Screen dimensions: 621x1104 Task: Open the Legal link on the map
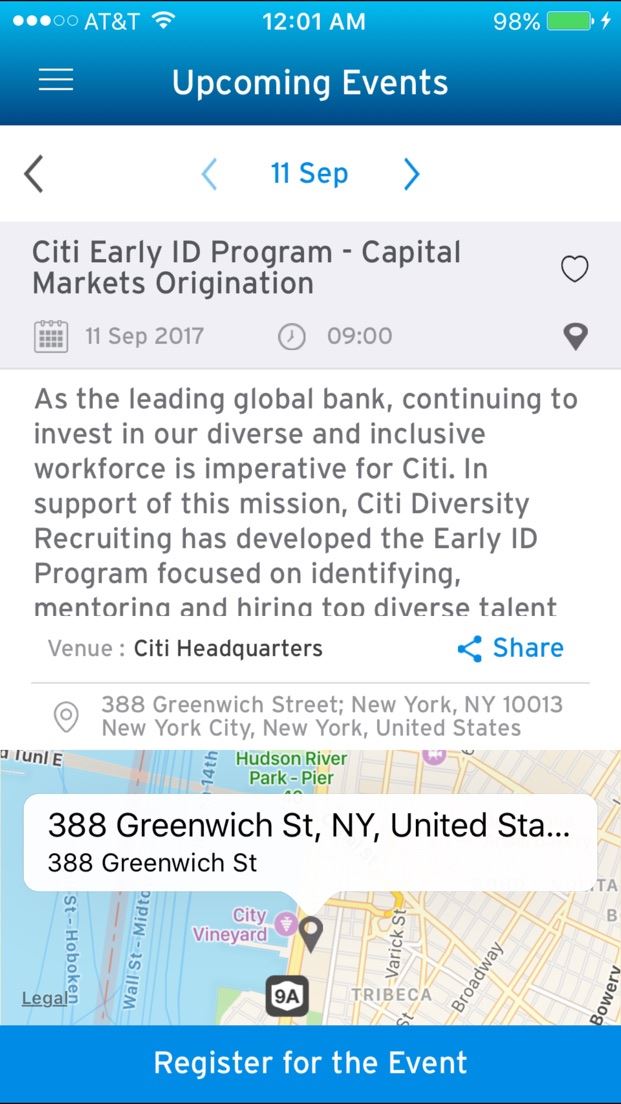click(x=44, y=998)
